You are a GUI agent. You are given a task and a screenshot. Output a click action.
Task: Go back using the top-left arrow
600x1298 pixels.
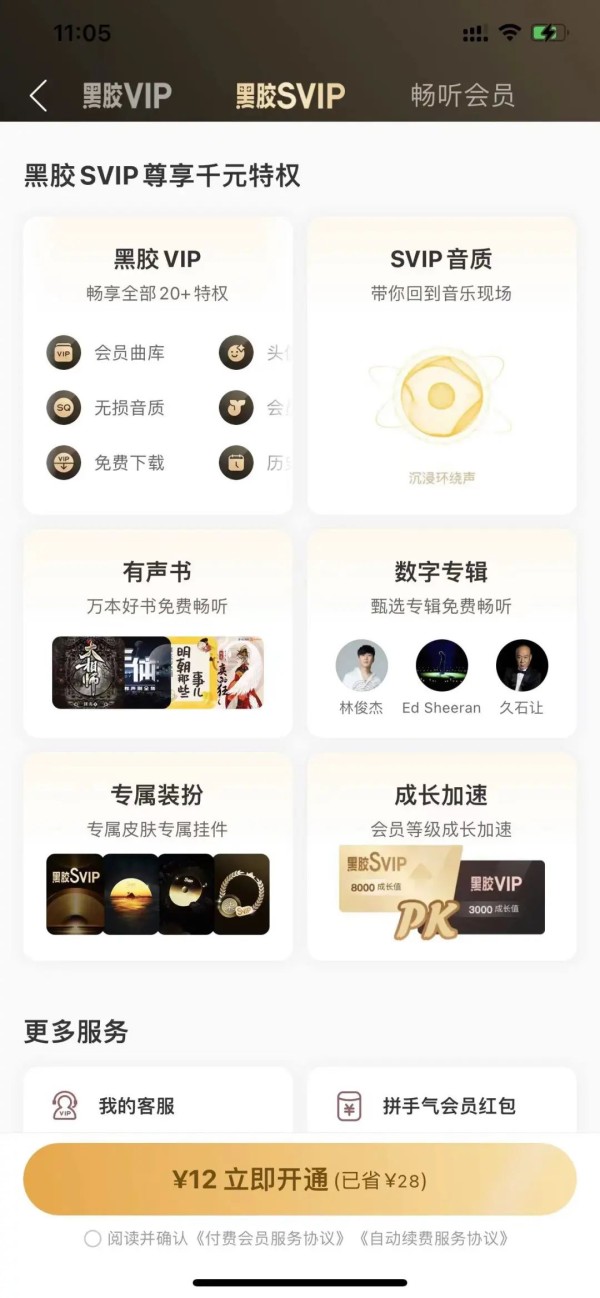click(x=38, y=96)
